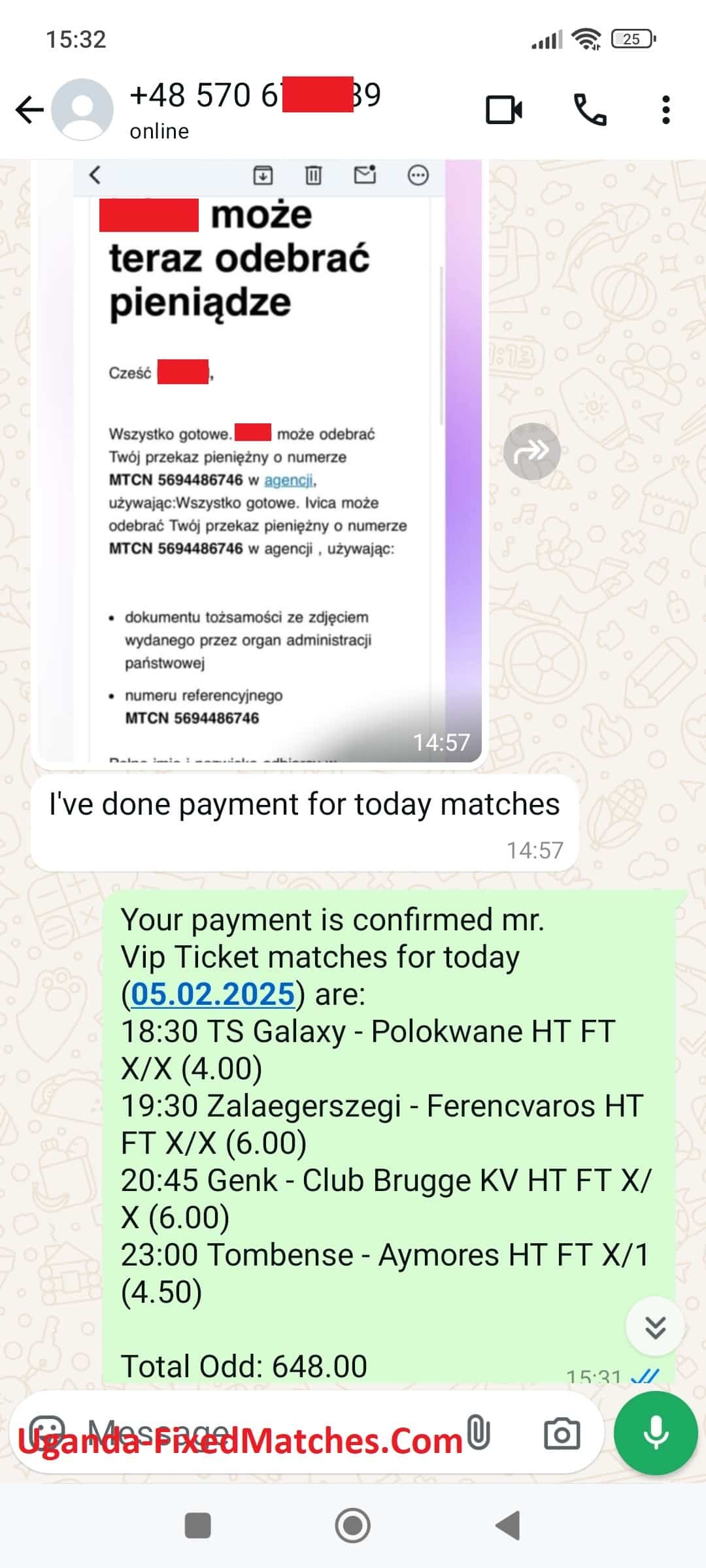Forward the received image message
The image size is (706, 1568).
pos(531,451)
